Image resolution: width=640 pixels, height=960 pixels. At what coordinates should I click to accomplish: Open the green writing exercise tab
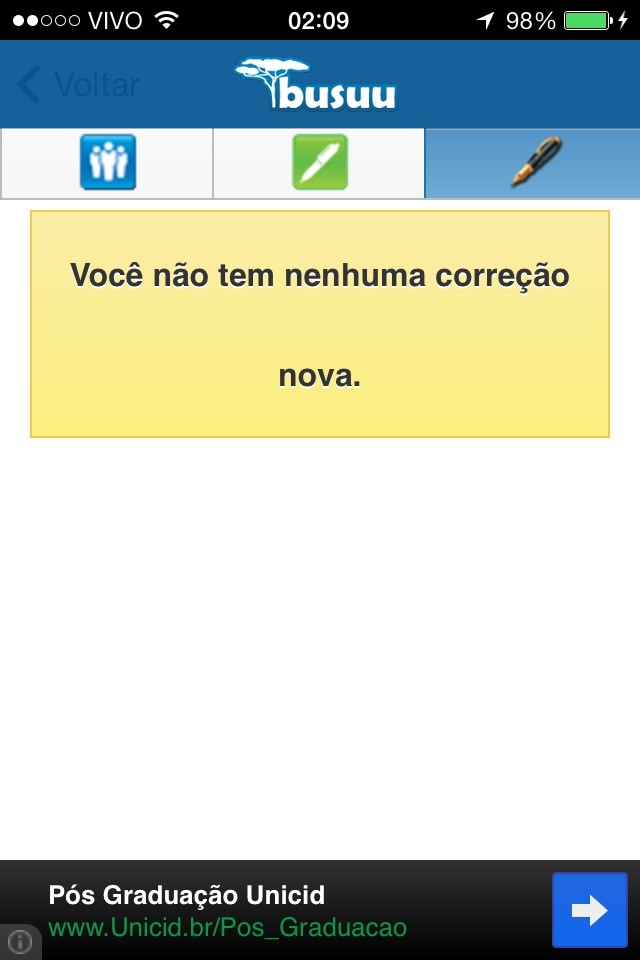319,163
